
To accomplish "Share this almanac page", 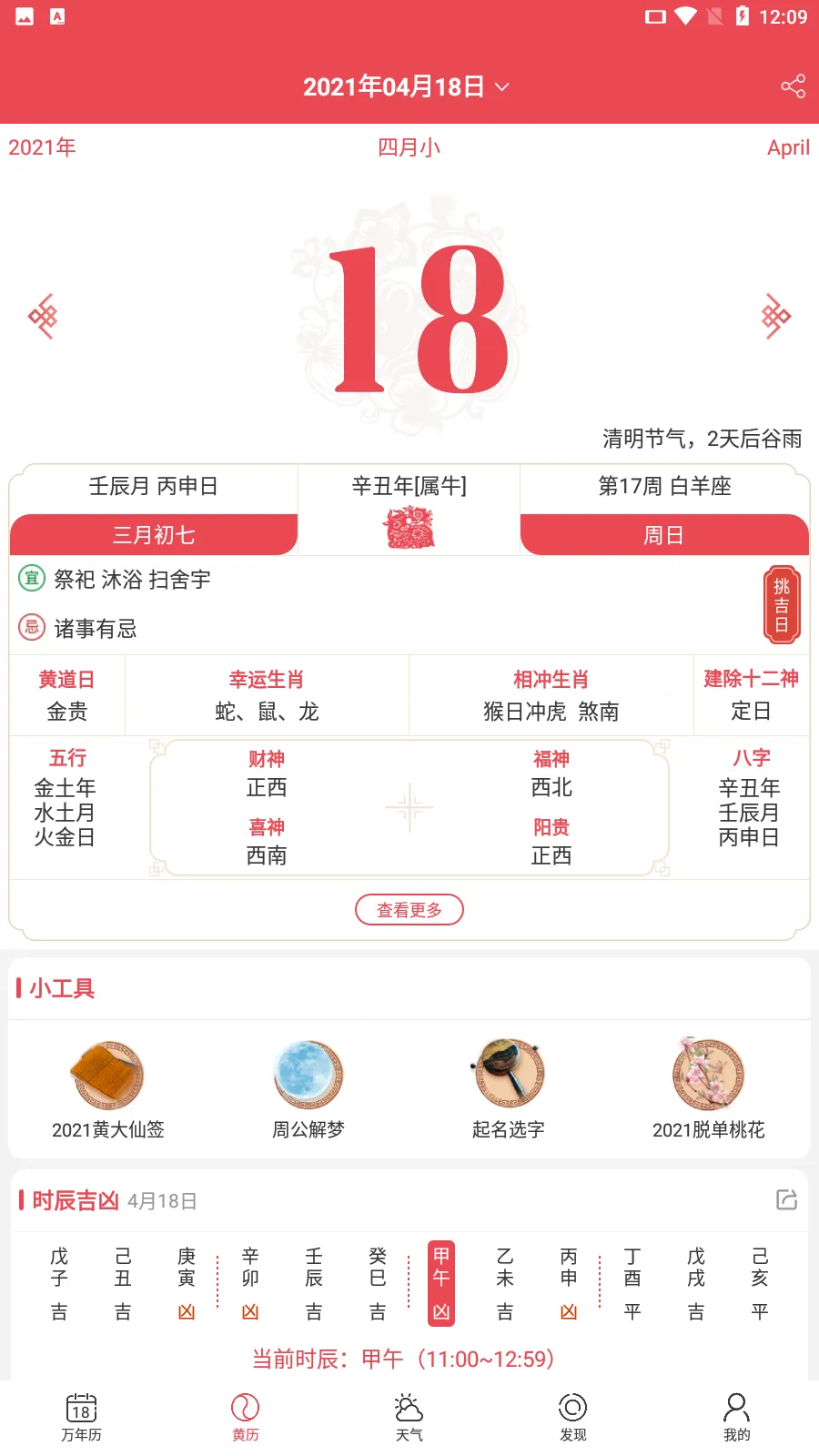I will pyautogui.click(x=793, y=86).
